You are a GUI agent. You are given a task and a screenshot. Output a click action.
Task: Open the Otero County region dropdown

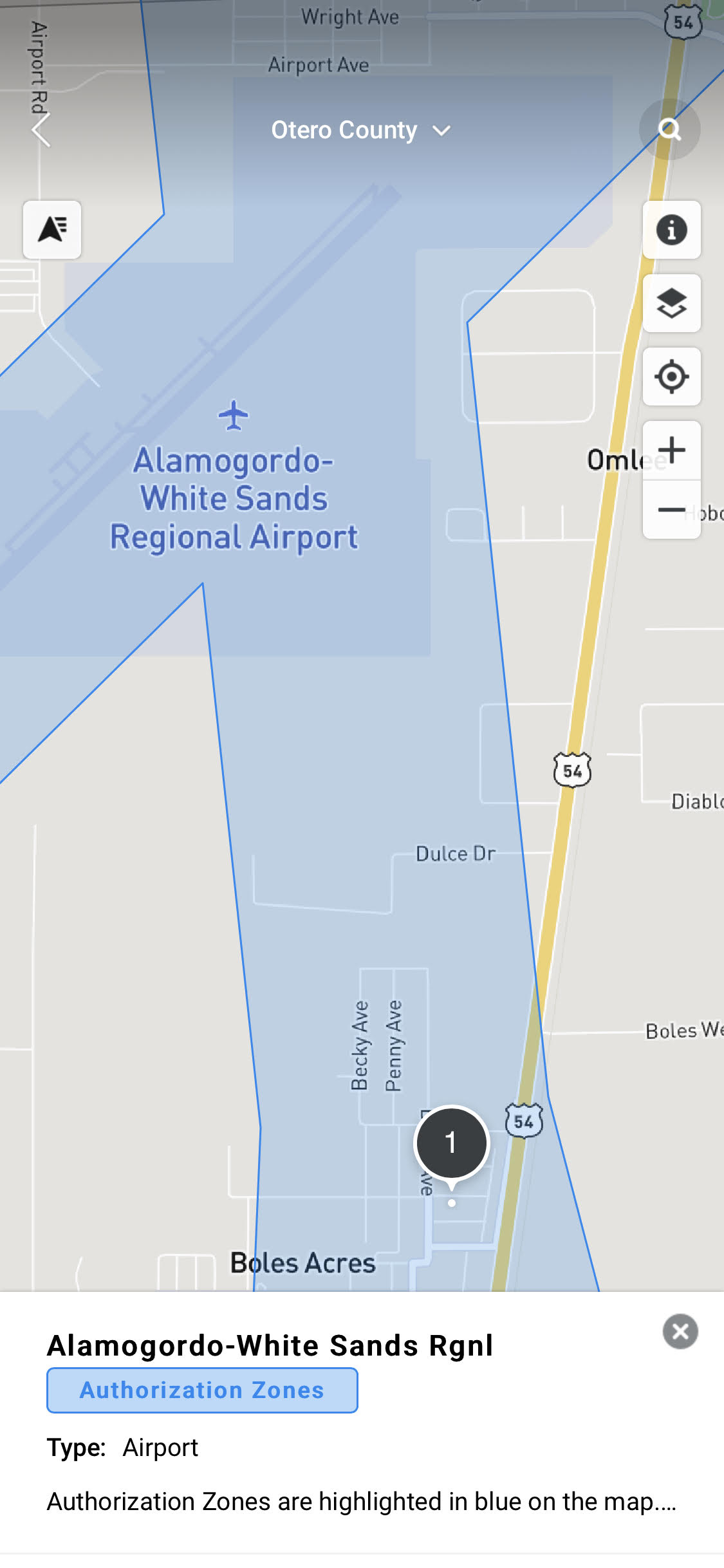(360, 130)
